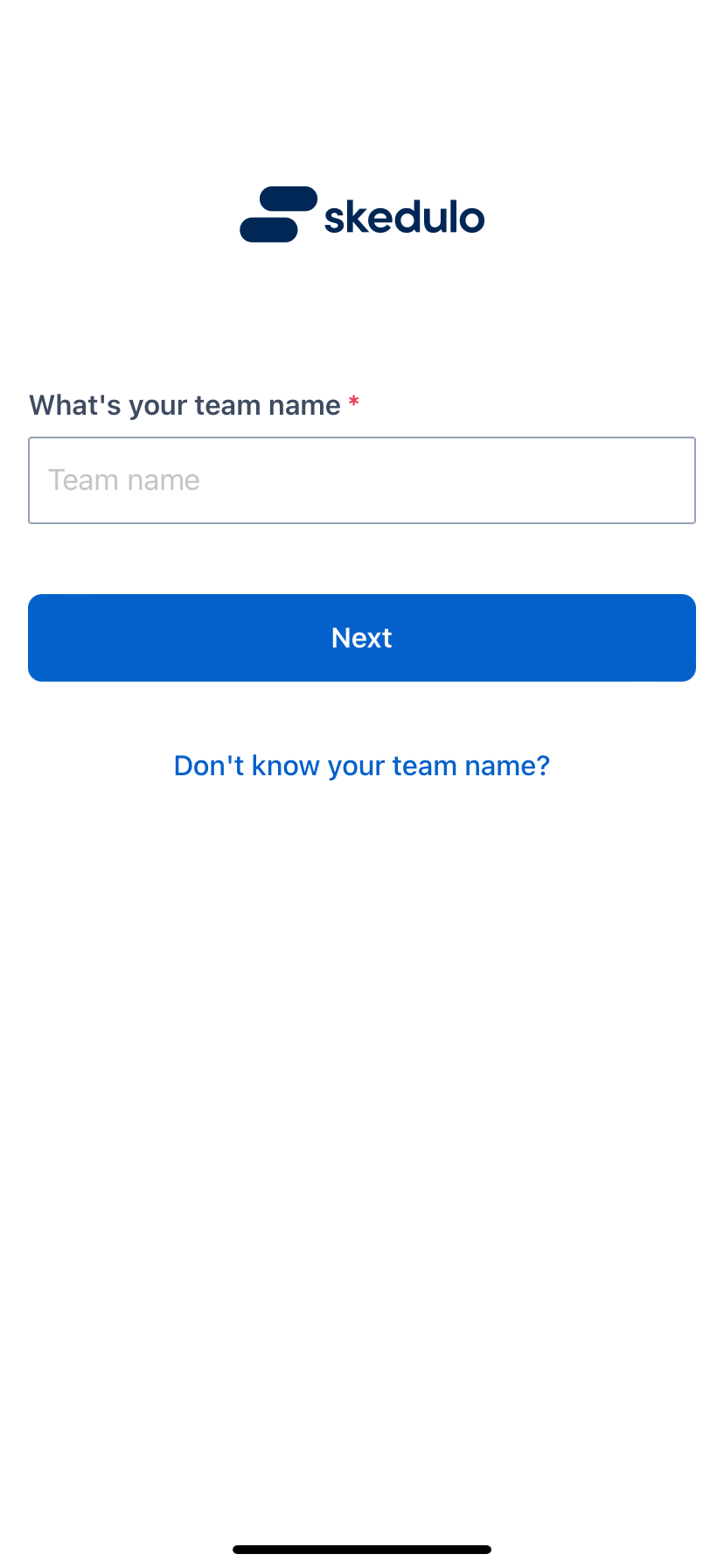Tap the border of the Team name field
This screenshot has width=724, height=1568.
[x=361, y=438]
